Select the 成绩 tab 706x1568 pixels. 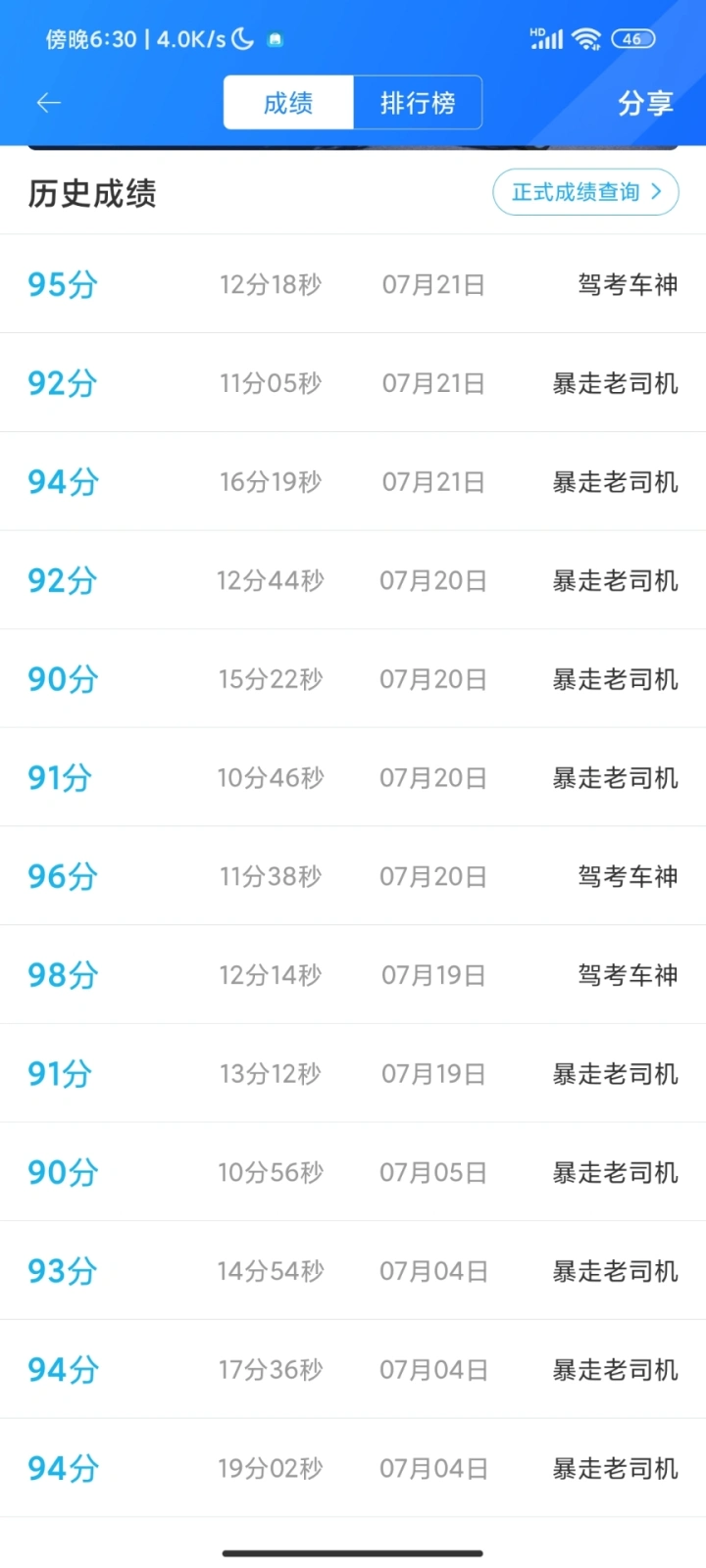click(288, 102)
